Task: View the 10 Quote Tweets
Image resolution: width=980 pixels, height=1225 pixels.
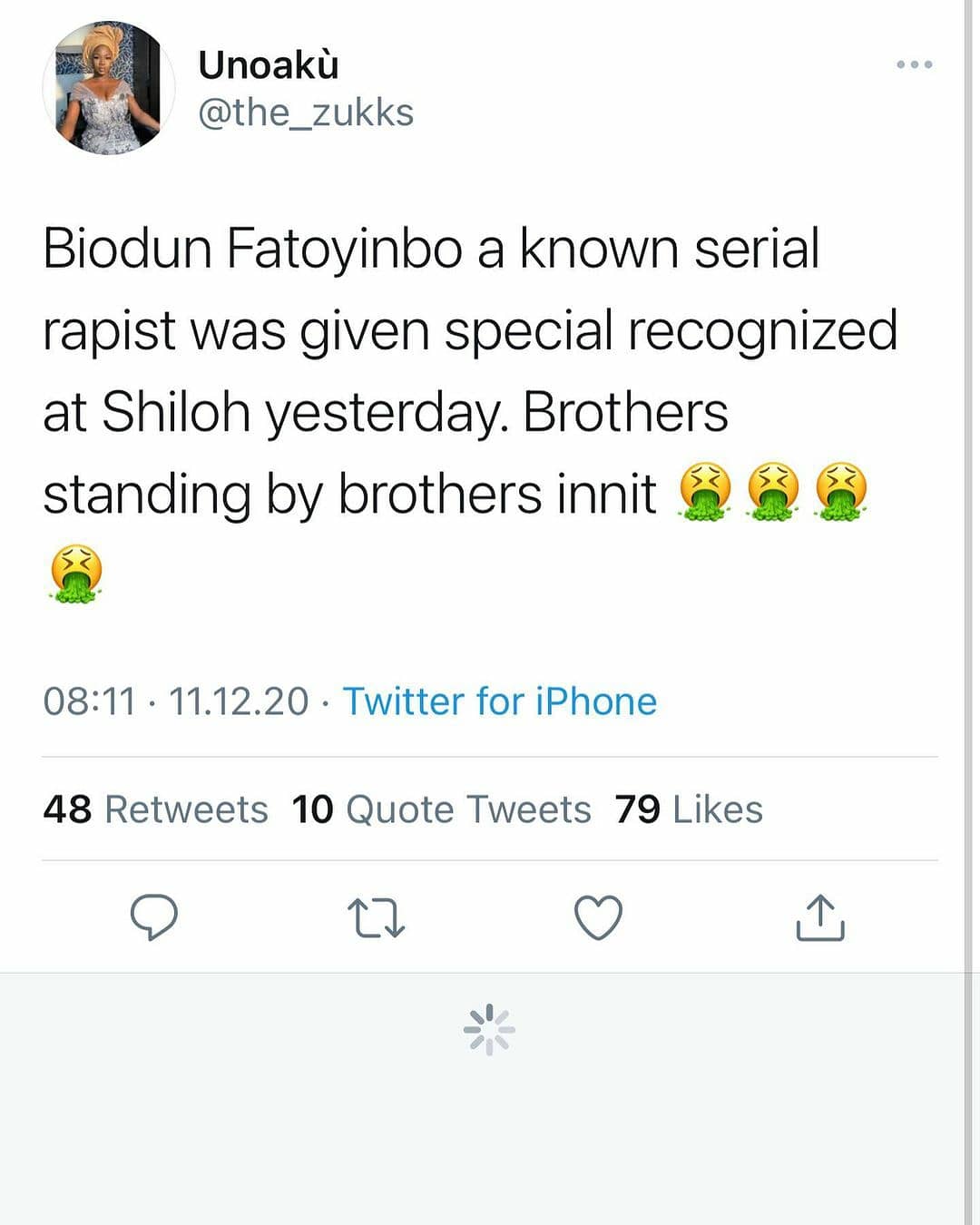Action: click(x=441, y=808)
